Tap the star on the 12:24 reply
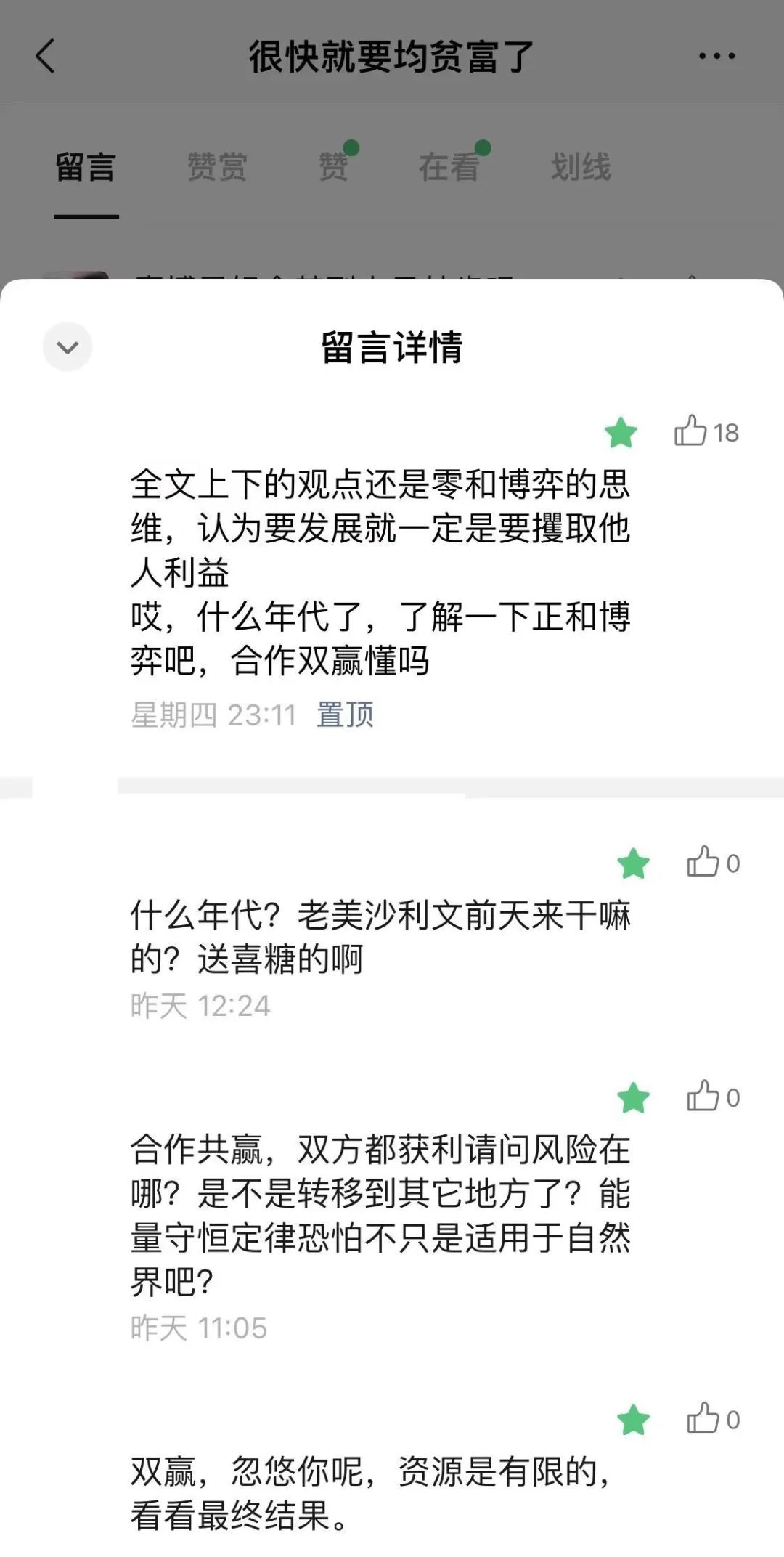784x1557 pixels. (x=633, y=864)
